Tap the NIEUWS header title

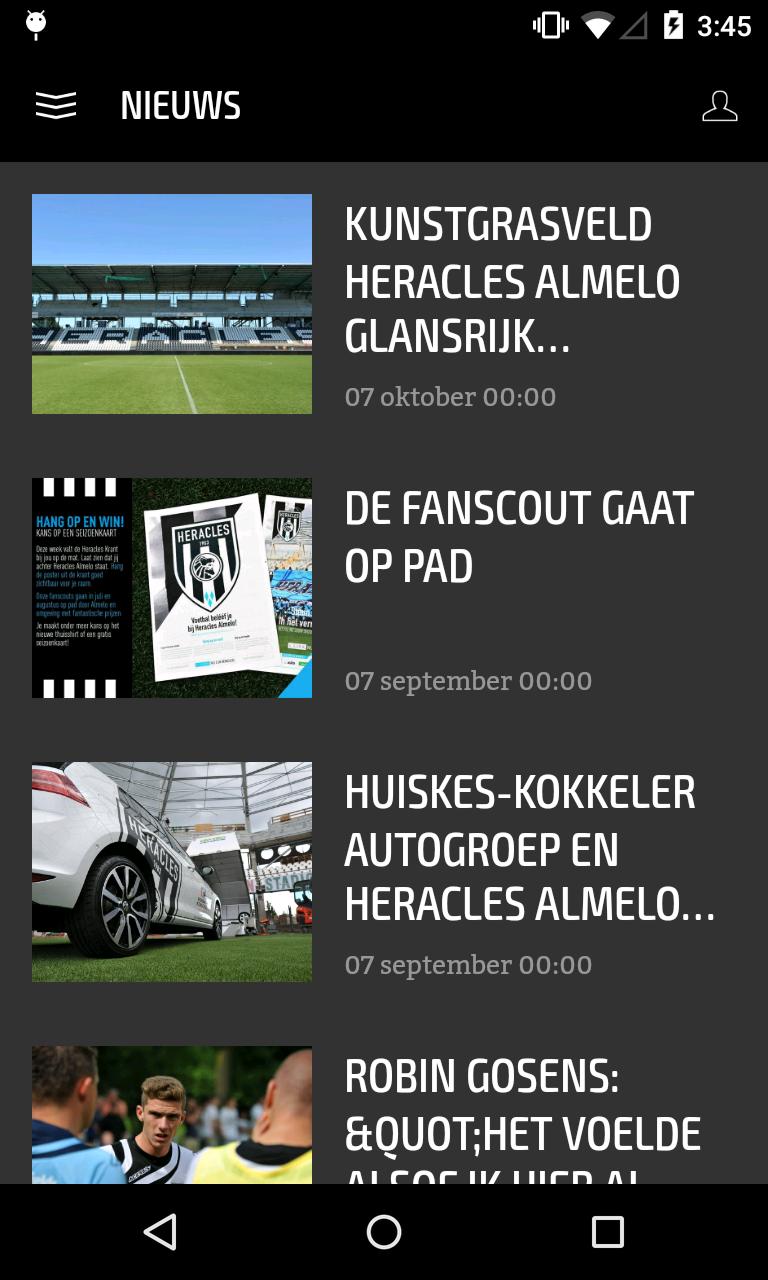(180, 104)
